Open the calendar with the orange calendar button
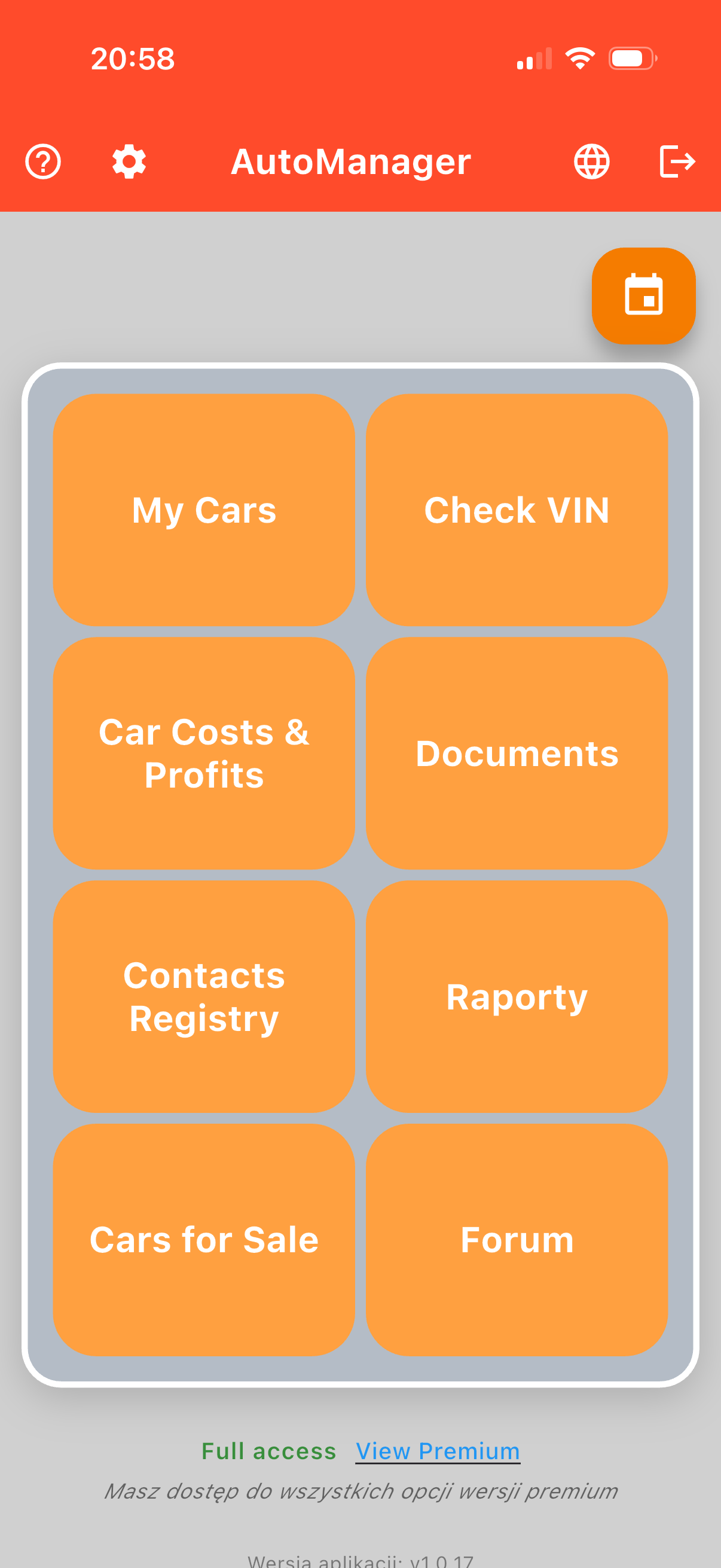 (x=644, y=296)
